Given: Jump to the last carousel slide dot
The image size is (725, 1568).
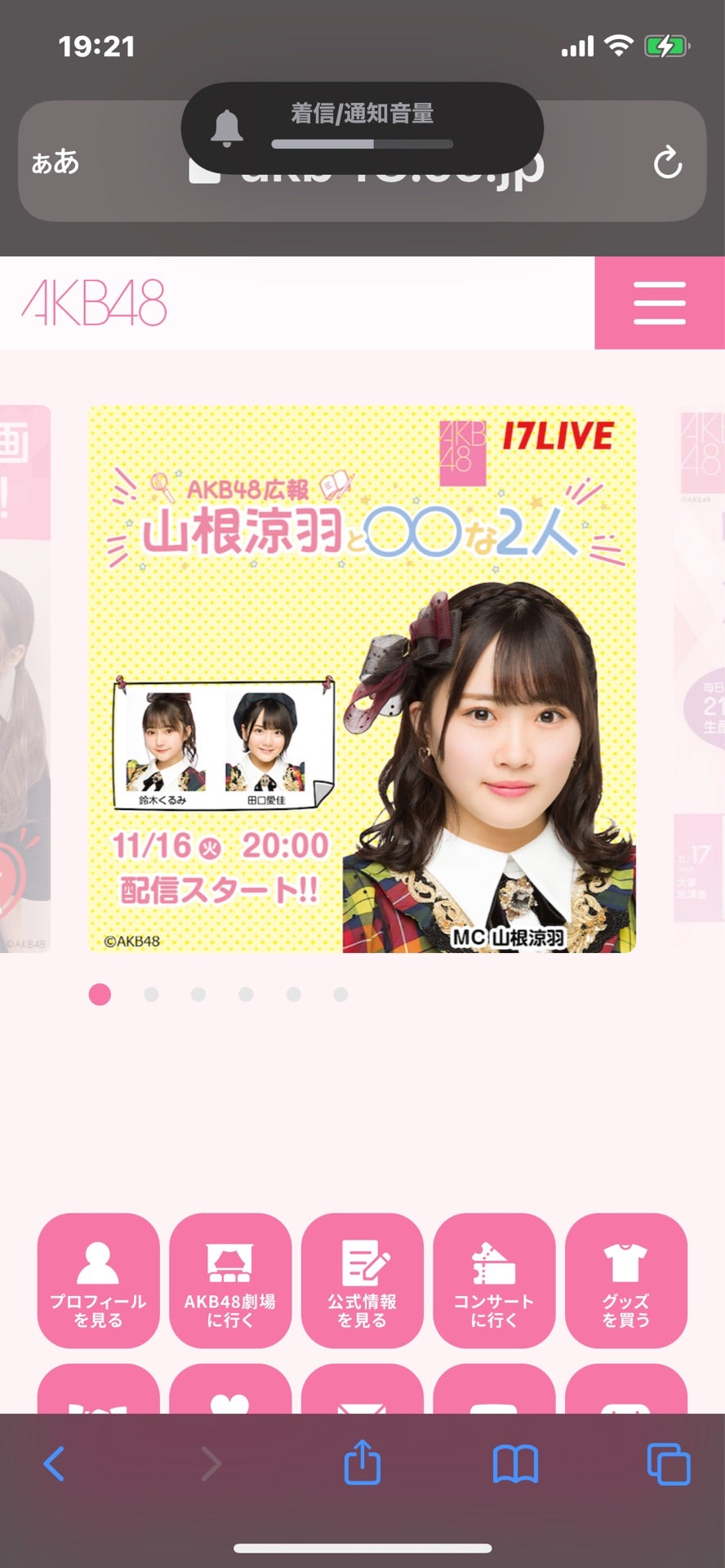Looking at the screenshot, I should [x=340, y=994].
